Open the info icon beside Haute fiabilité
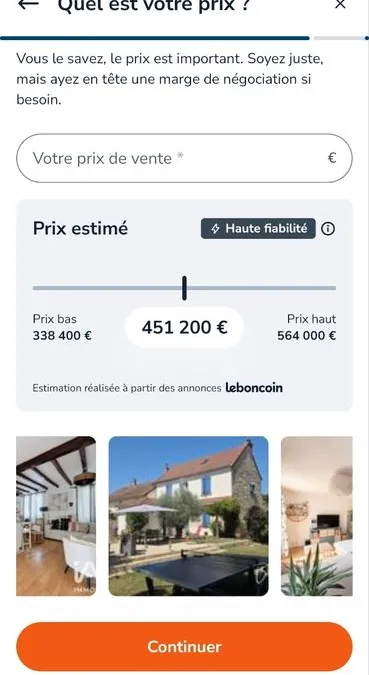 (328, 229)
